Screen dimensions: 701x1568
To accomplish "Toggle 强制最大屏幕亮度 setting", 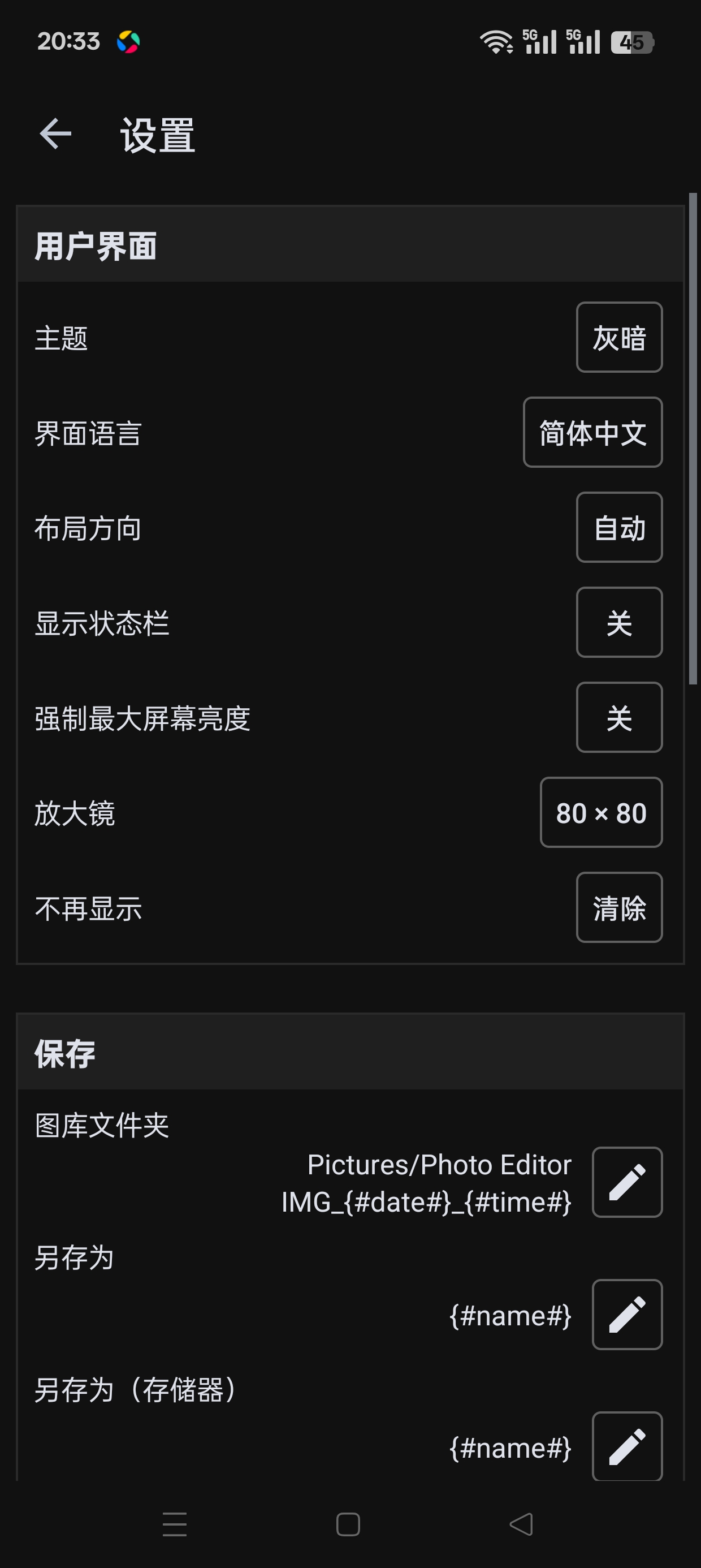I will click(619, 717).
